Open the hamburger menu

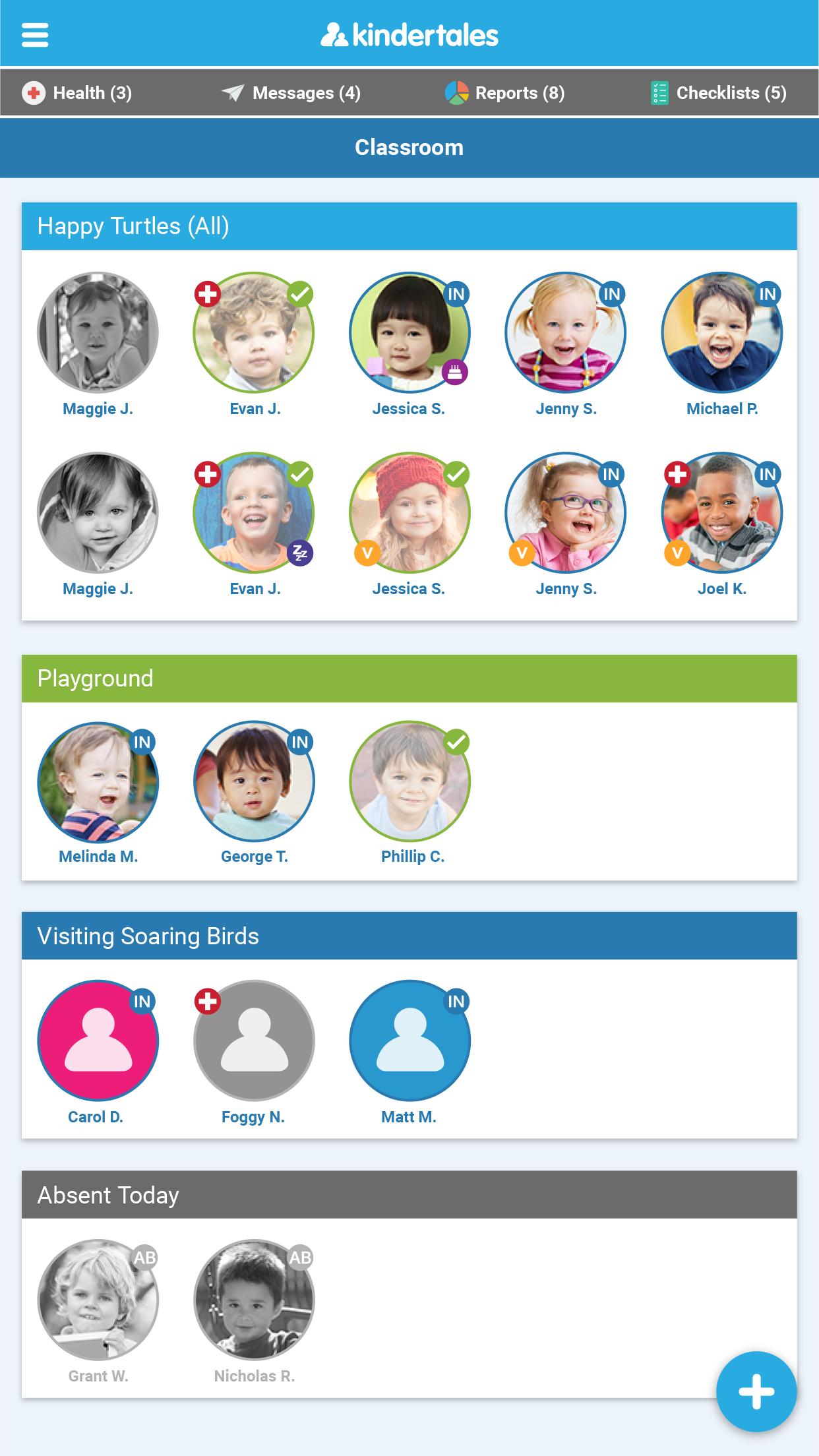pos(35,35)
